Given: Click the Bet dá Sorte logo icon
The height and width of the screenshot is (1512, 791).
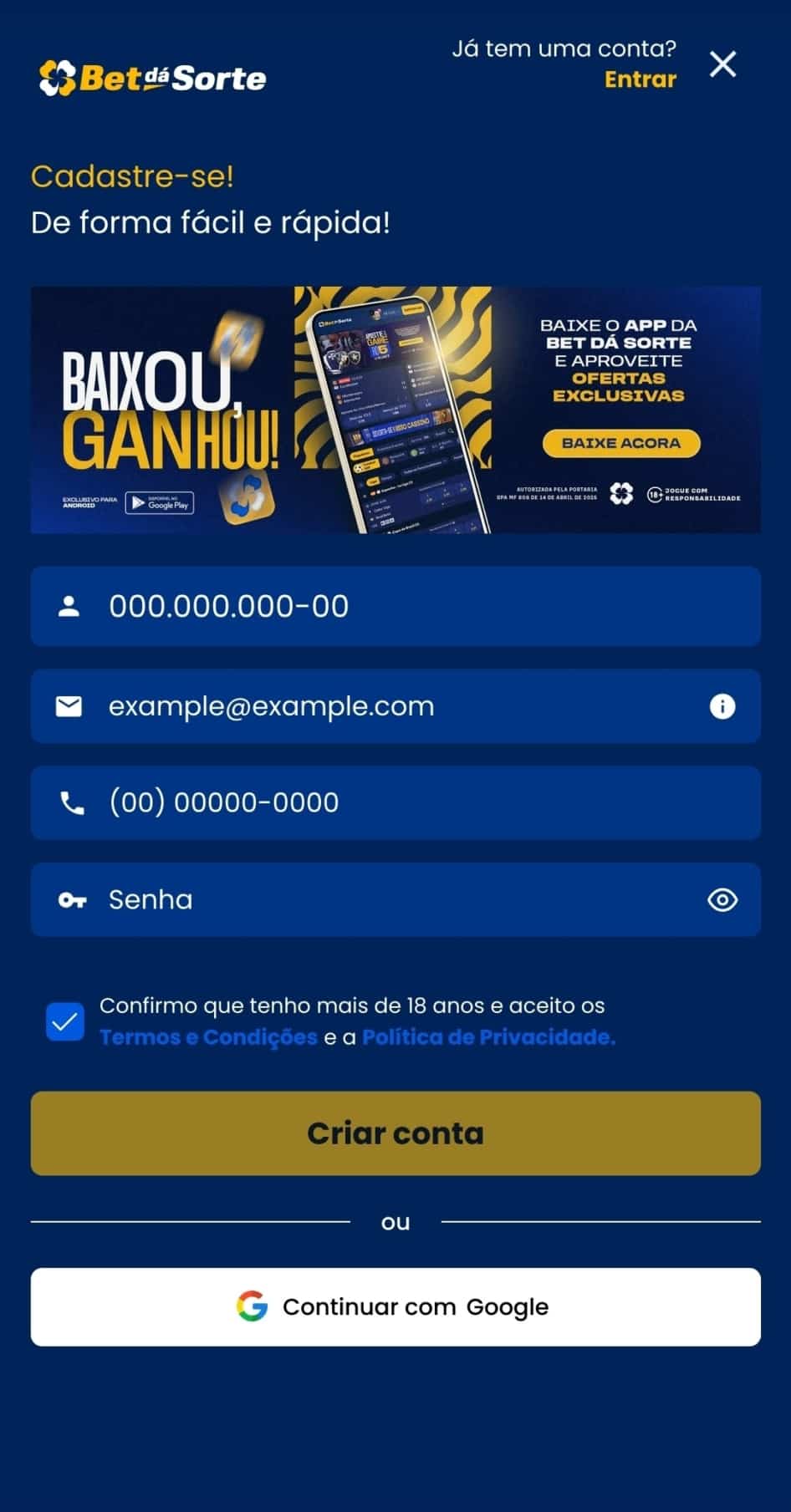Looking at the screenshot, I should pyautogui.click(x=56, y=78).
